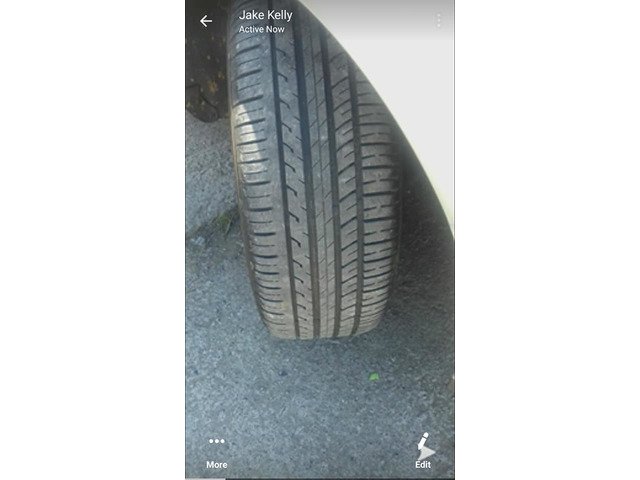
Task: Open the overflow menu
Action: pos(438,21)
